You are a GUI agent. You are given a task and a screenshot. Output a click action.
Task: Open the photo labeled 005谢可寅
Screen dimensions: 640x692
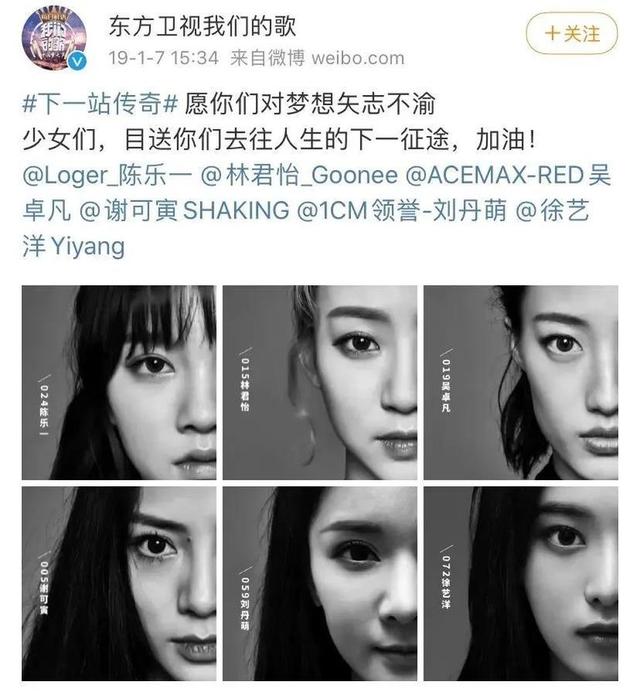click(119, 582)
